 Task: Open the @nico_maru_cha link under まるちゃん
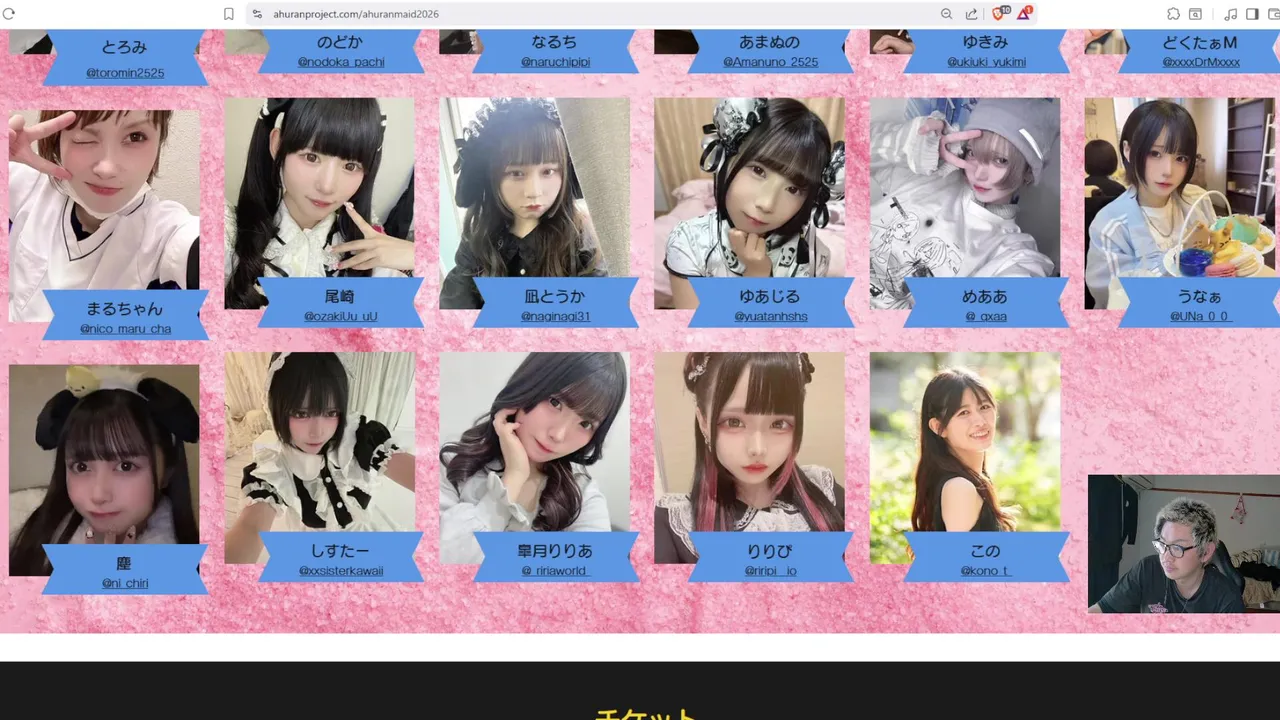point(125,329)
